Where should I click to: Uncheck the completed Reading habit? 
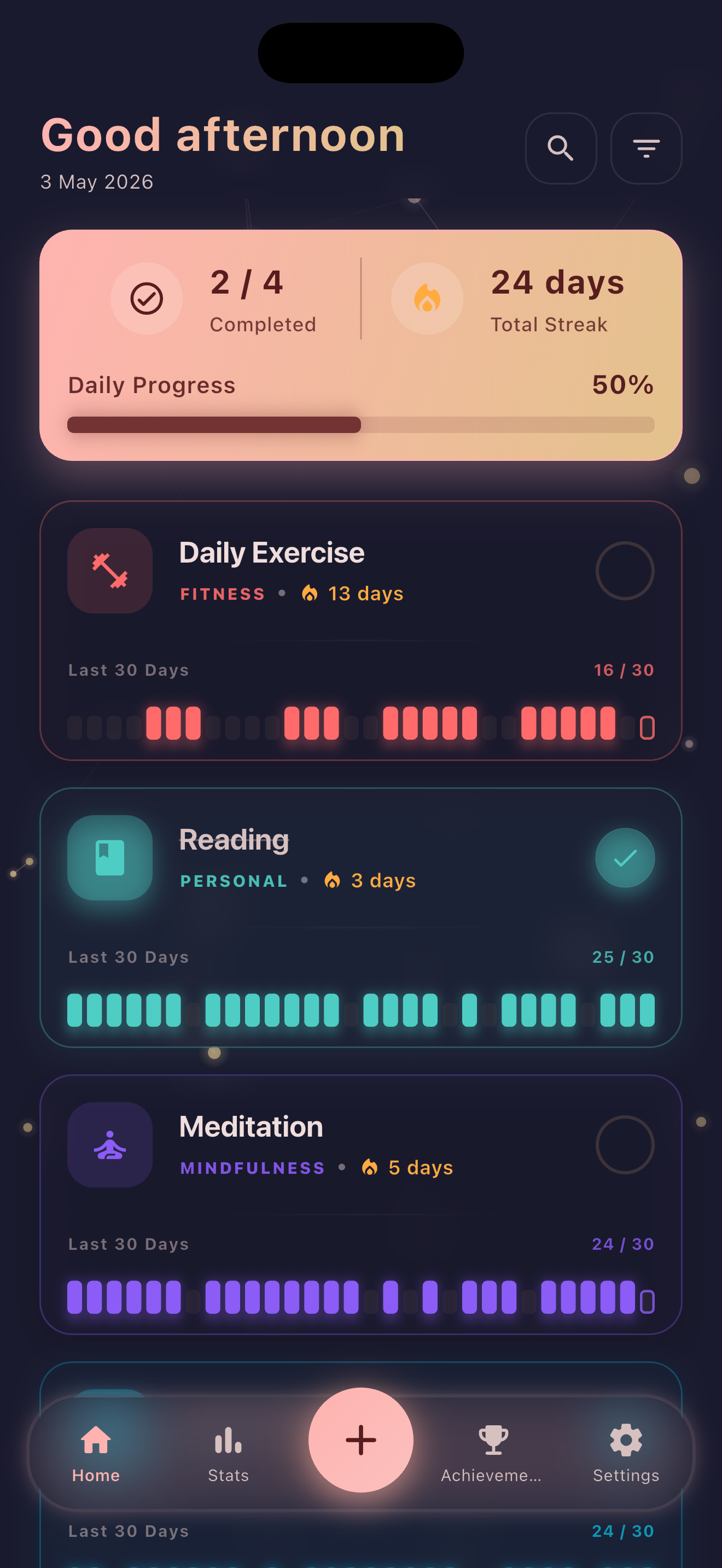click(x=625, y=858)
